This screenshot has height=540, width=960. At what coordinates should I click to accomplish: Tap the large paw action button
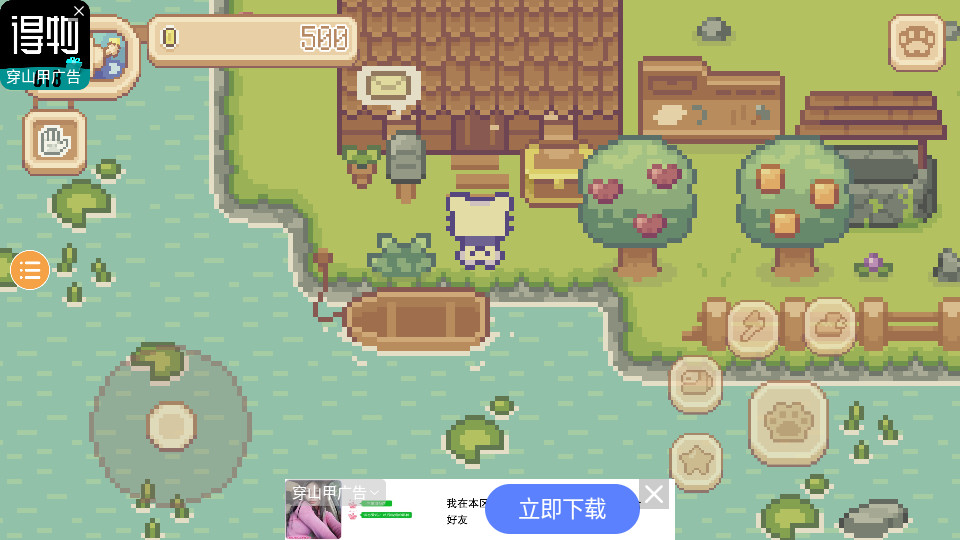788,423
